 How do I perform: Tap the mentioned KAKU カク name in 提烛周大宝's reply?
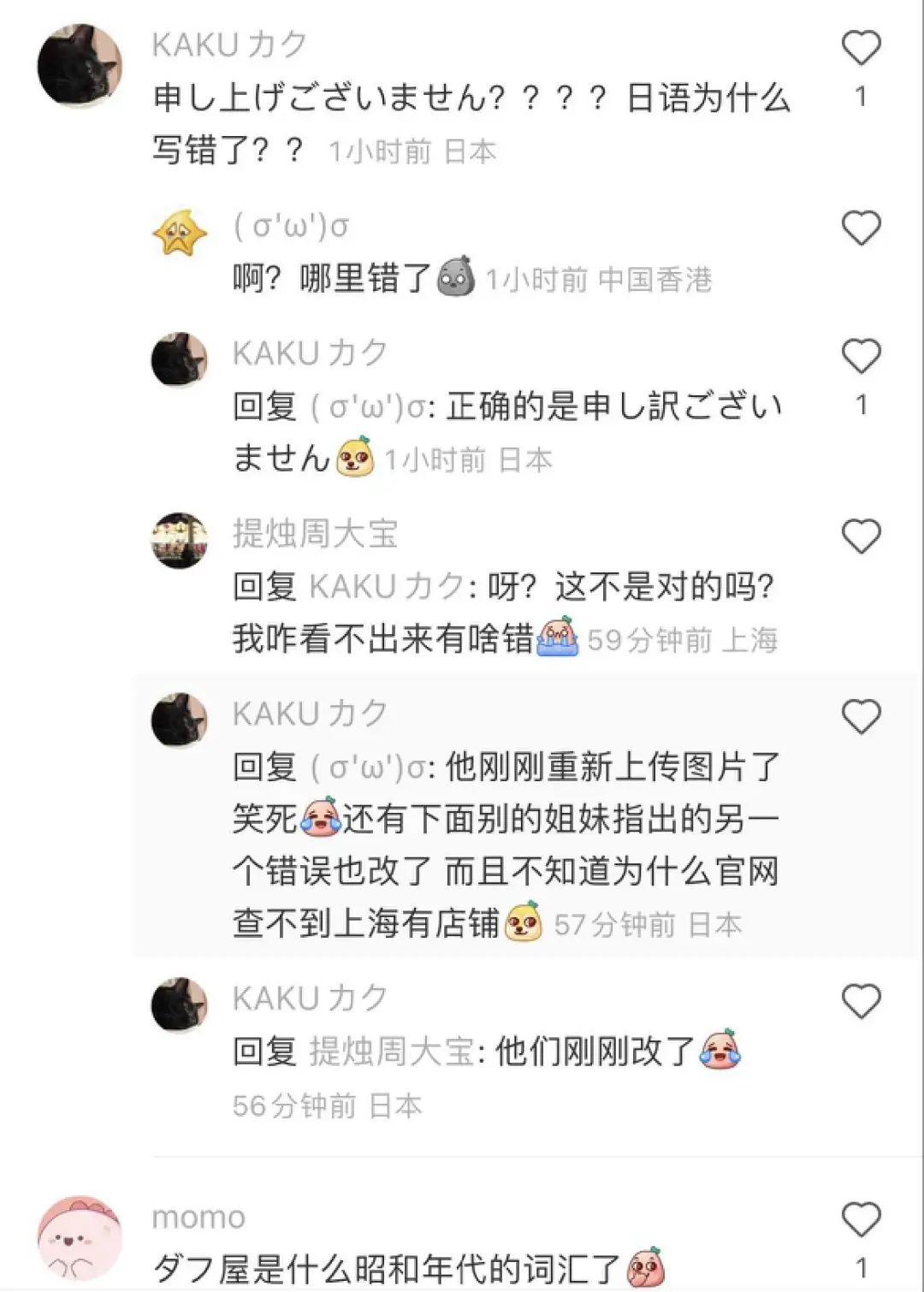pyautogui.click(x=386, y=587)
